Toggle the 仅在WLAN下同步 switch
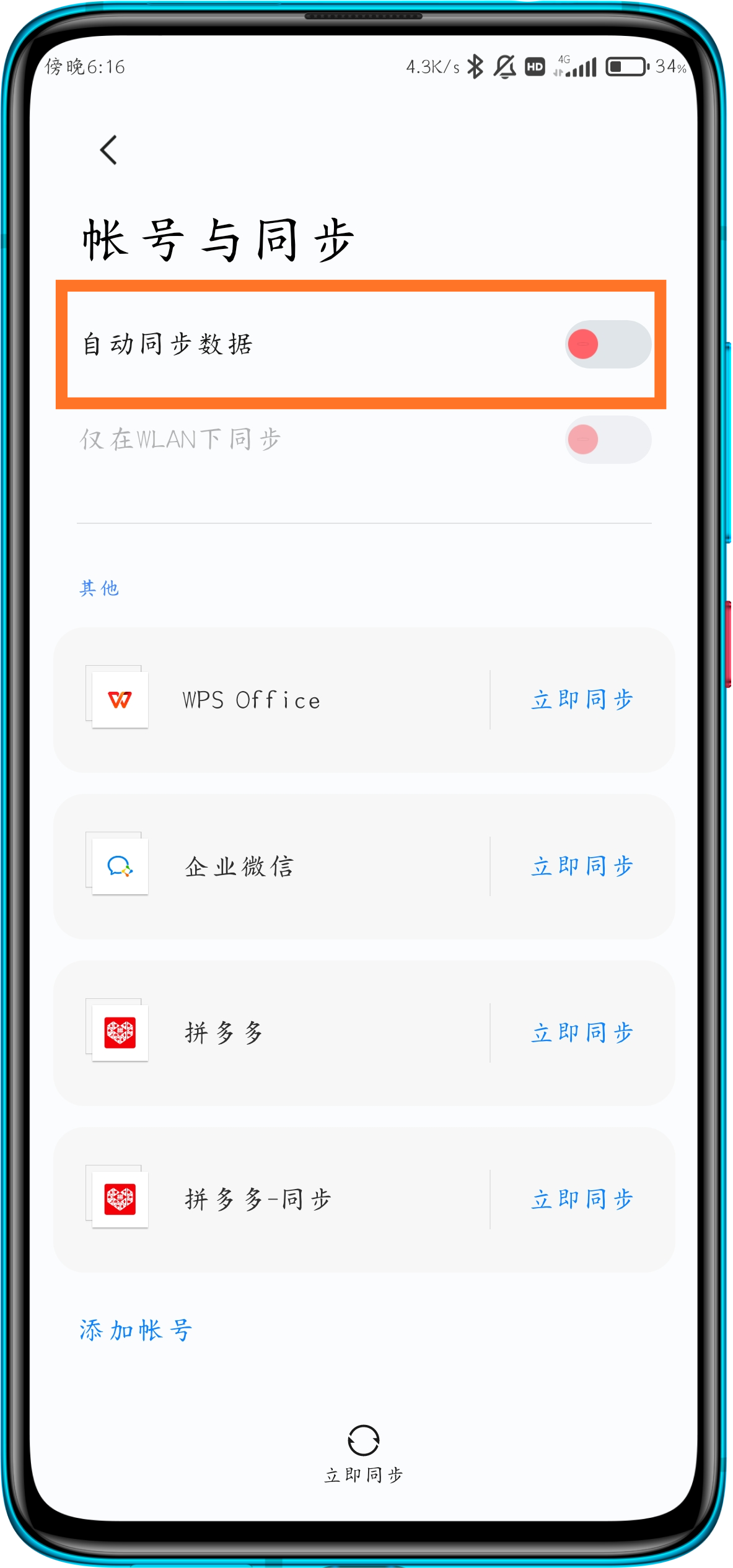The width and height of the screenshot is (733, 1568). coord(607,440)
